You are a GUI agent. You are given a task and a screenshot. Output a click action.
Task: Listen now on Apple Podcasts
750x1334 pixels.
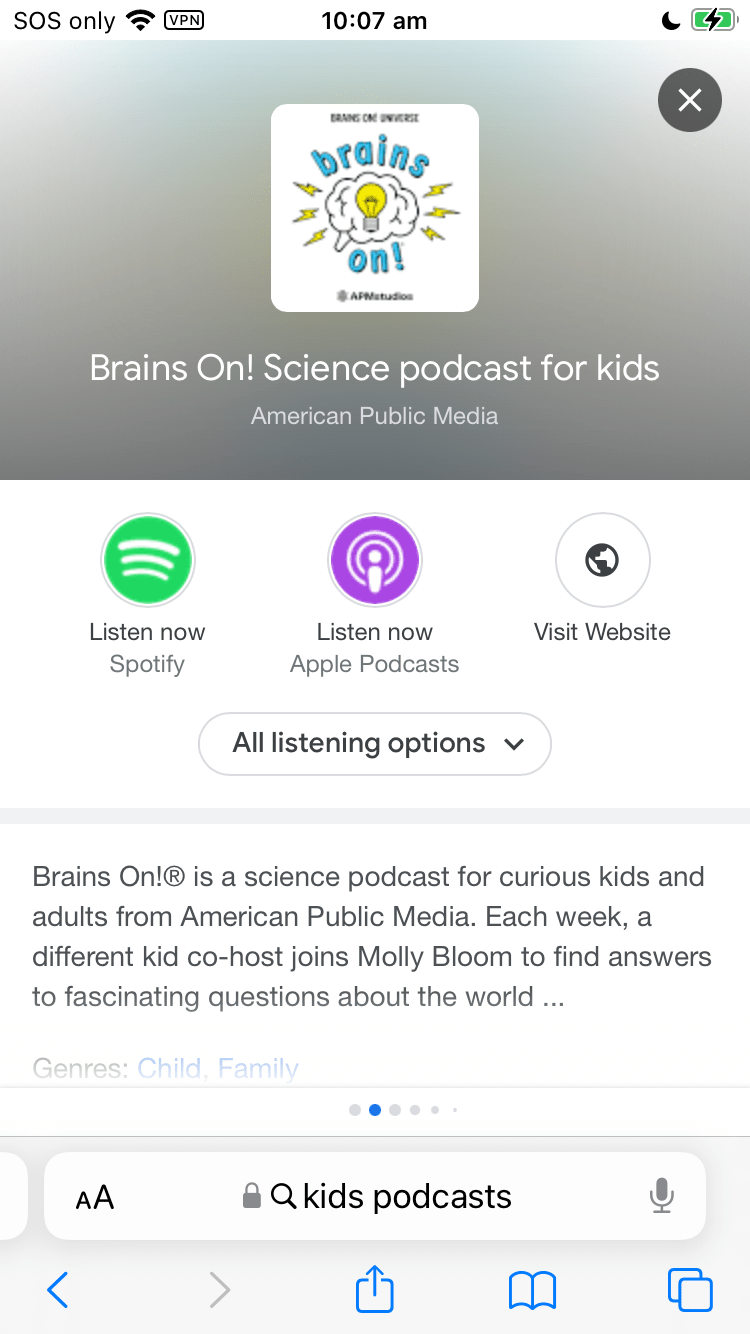(375, 562)
